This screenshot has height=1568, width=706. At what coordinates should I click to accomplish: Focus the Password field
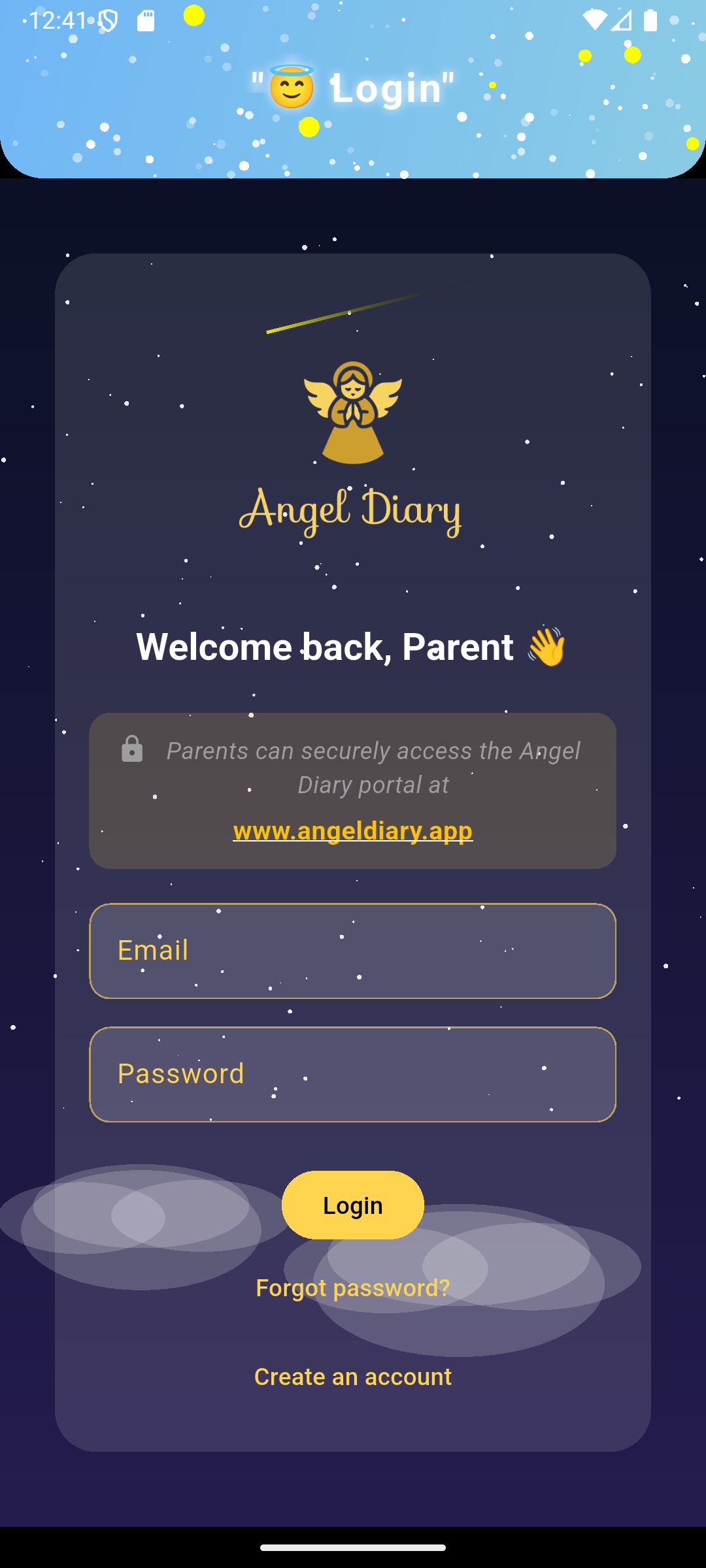pos(352,1074)
